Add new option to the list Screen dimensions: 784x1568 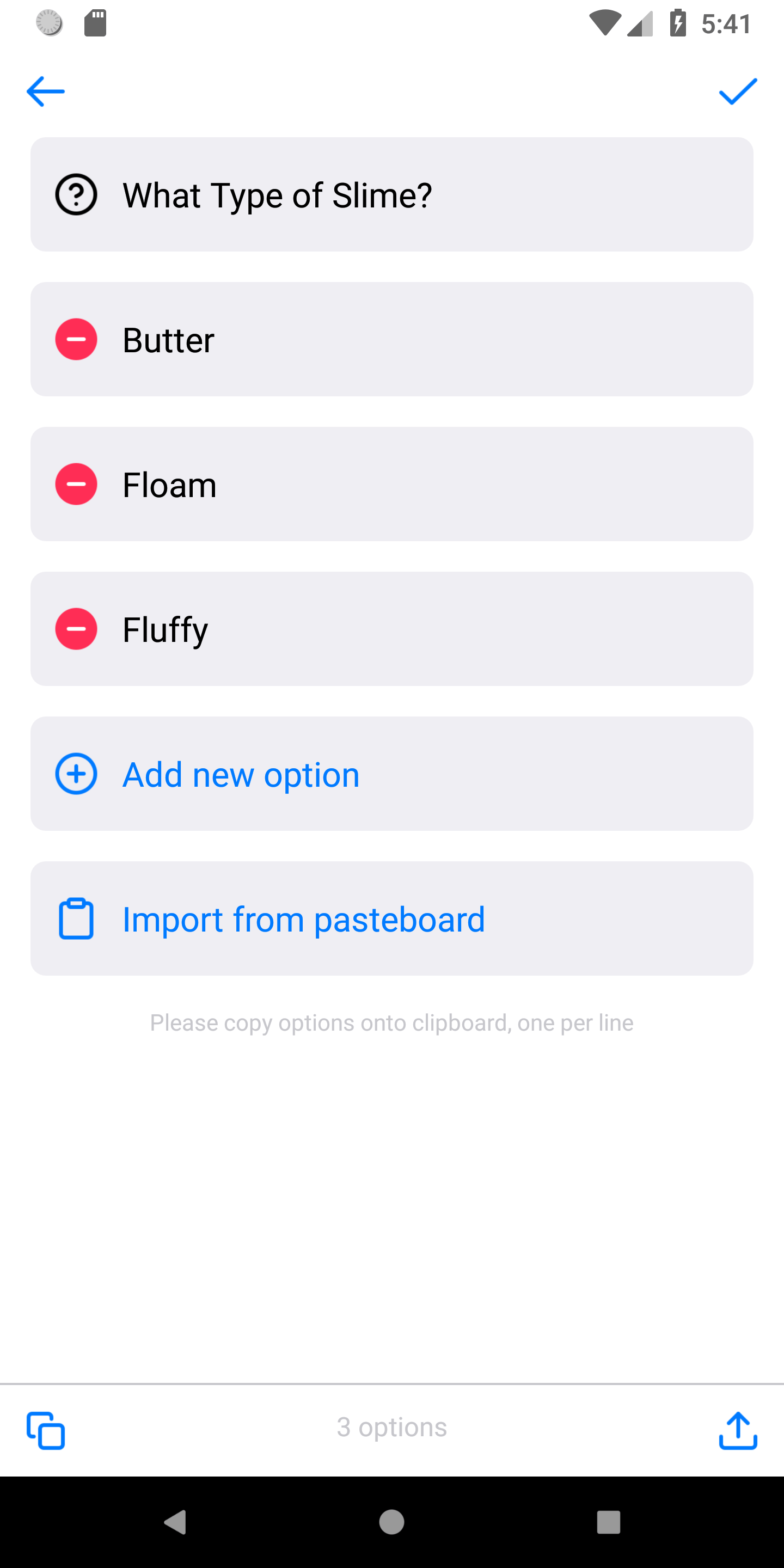pos(392,774)
